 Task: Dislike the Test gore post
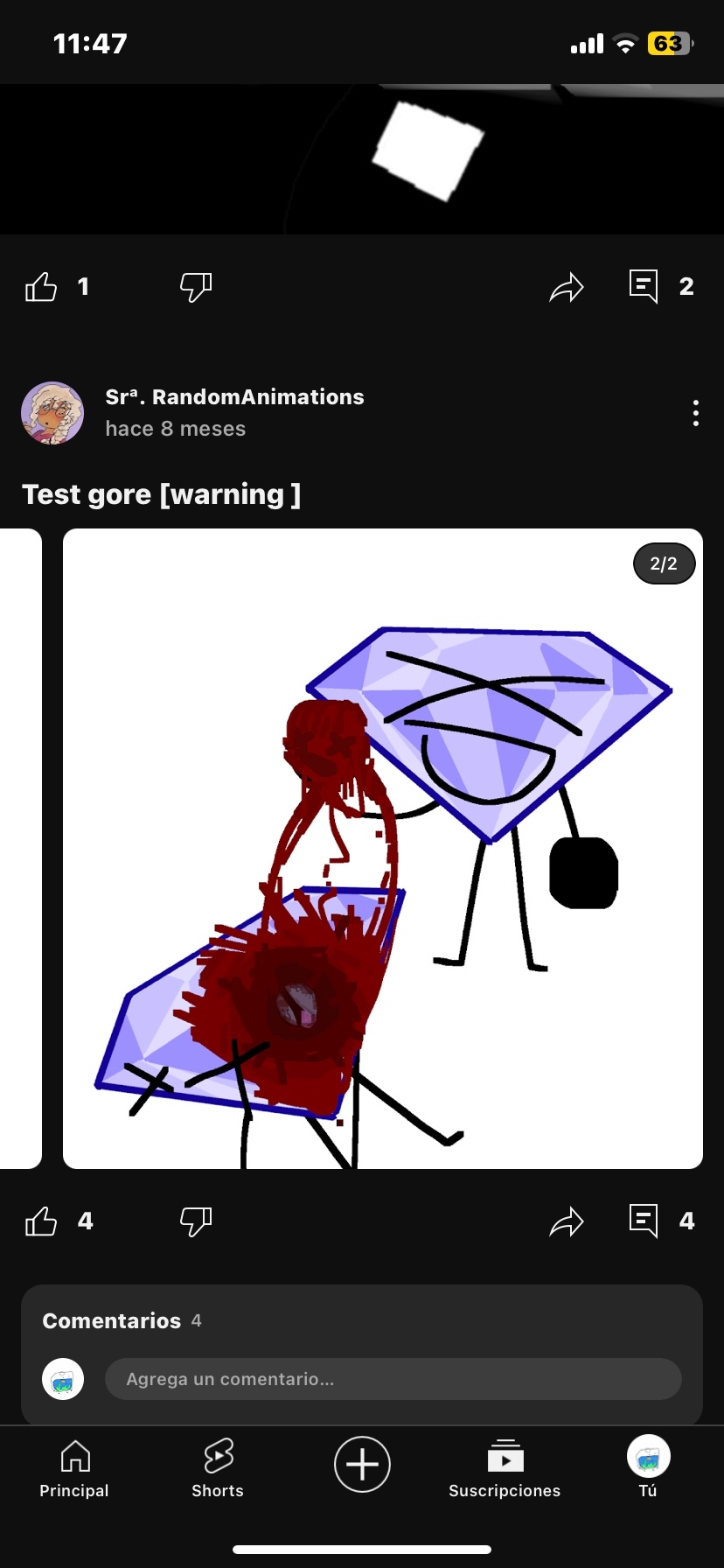195,1221
